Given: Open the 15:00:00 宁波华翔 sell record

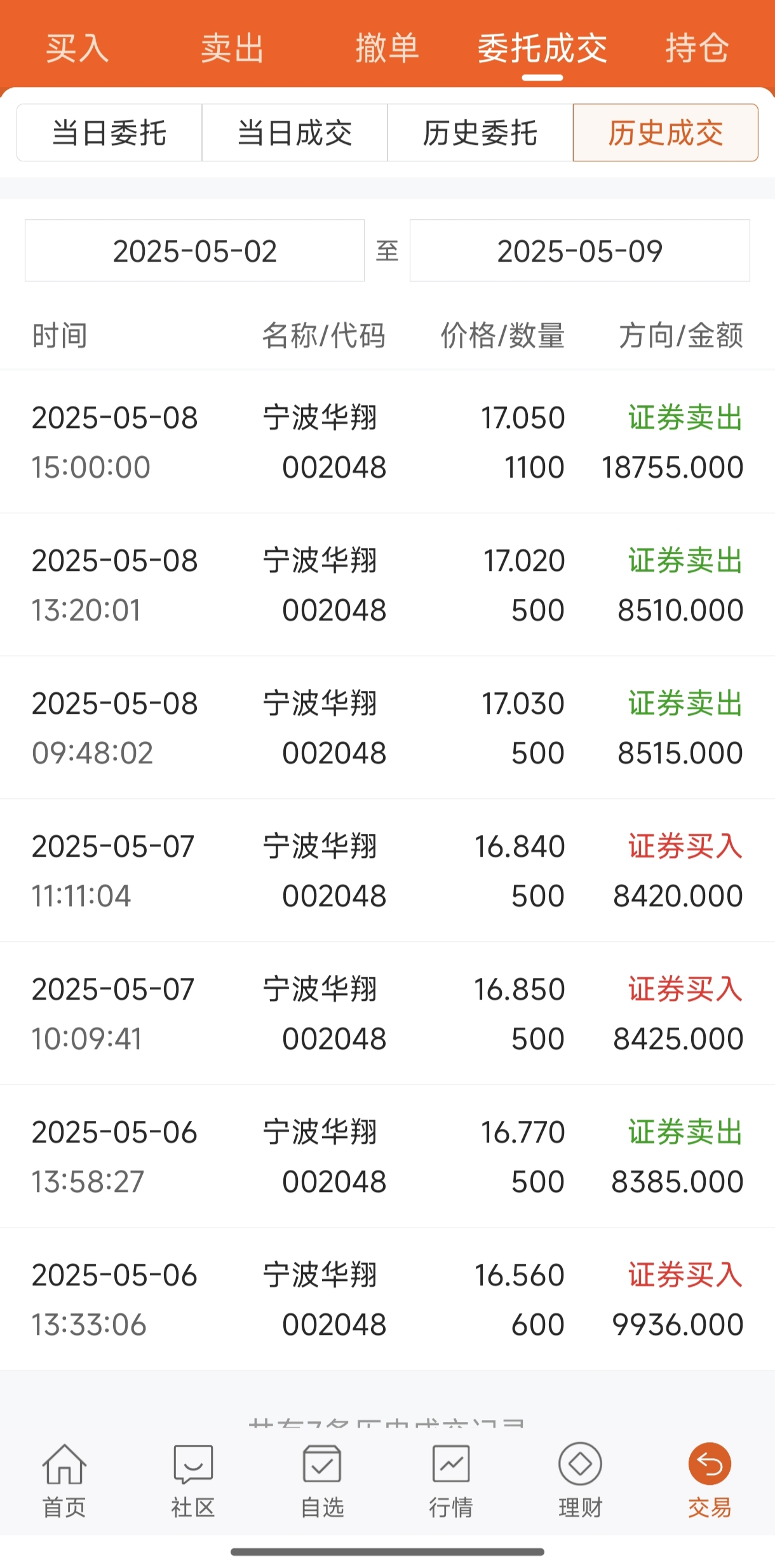Looking at the screenshot, I should coord(387,442).
